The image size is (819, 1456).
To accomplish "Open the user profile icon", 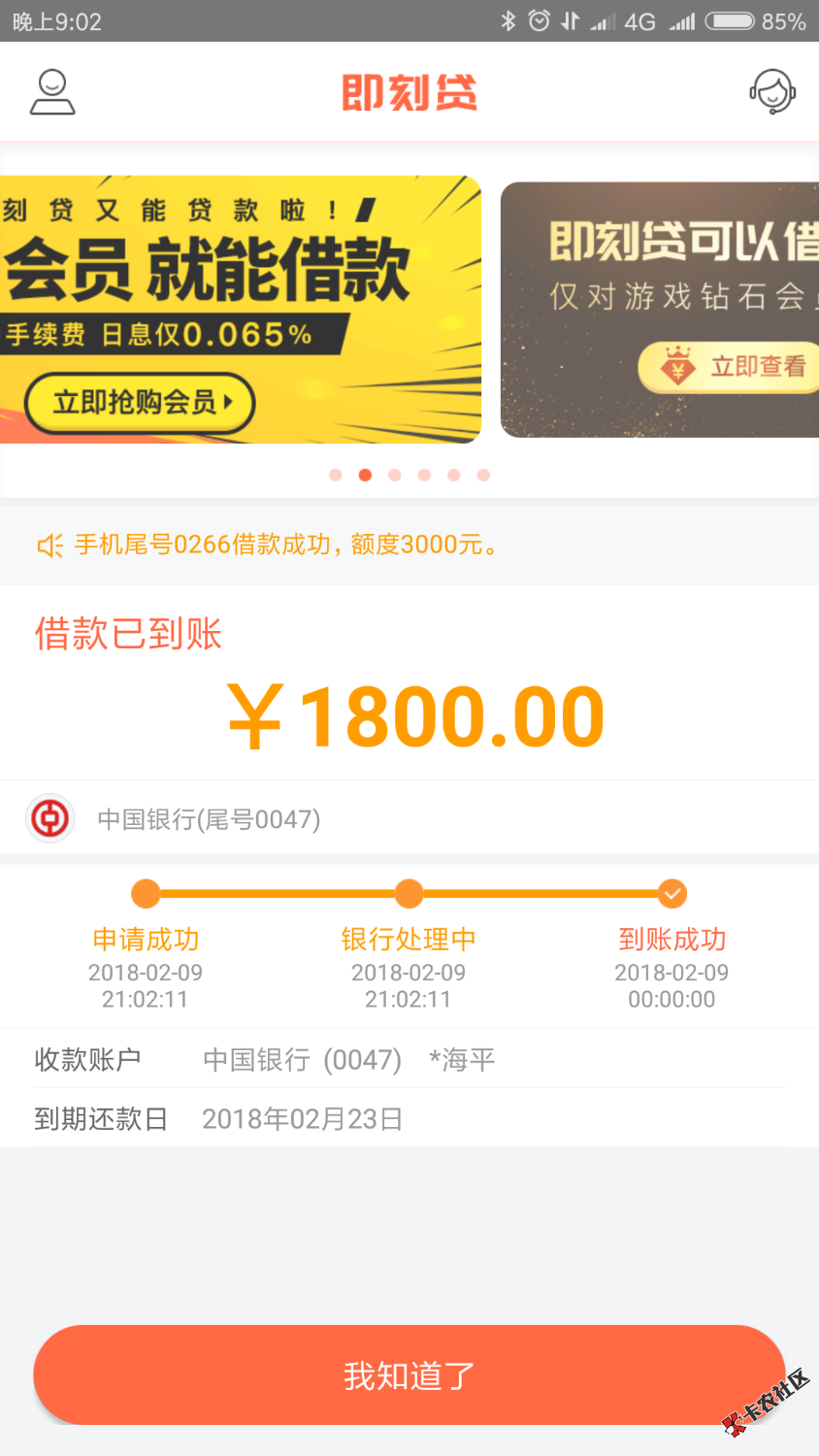I will pyautogui.click(x=52, y=93).
